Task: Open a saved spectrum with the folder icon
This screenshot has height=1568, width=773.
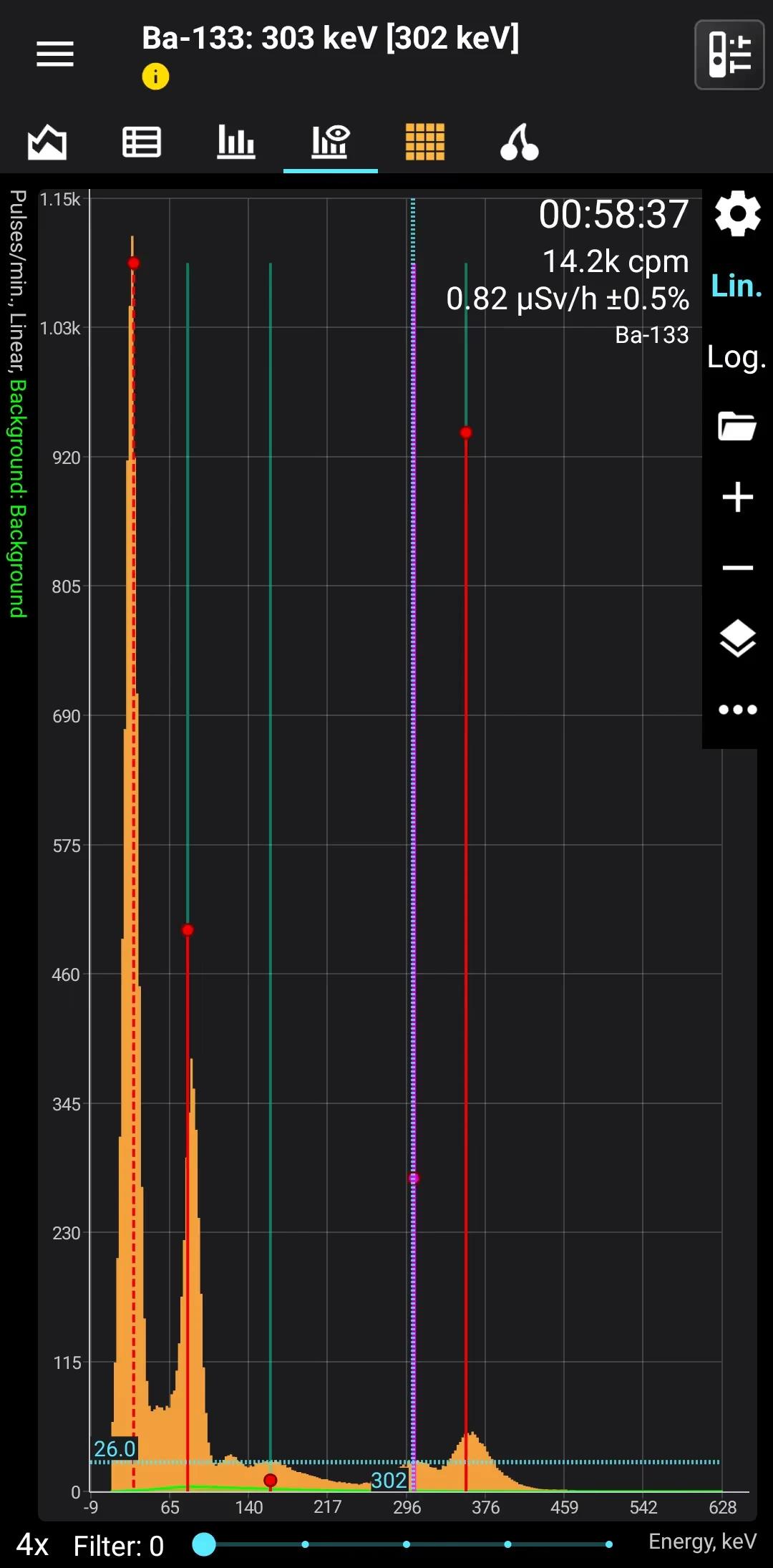Action: point(737,426)
